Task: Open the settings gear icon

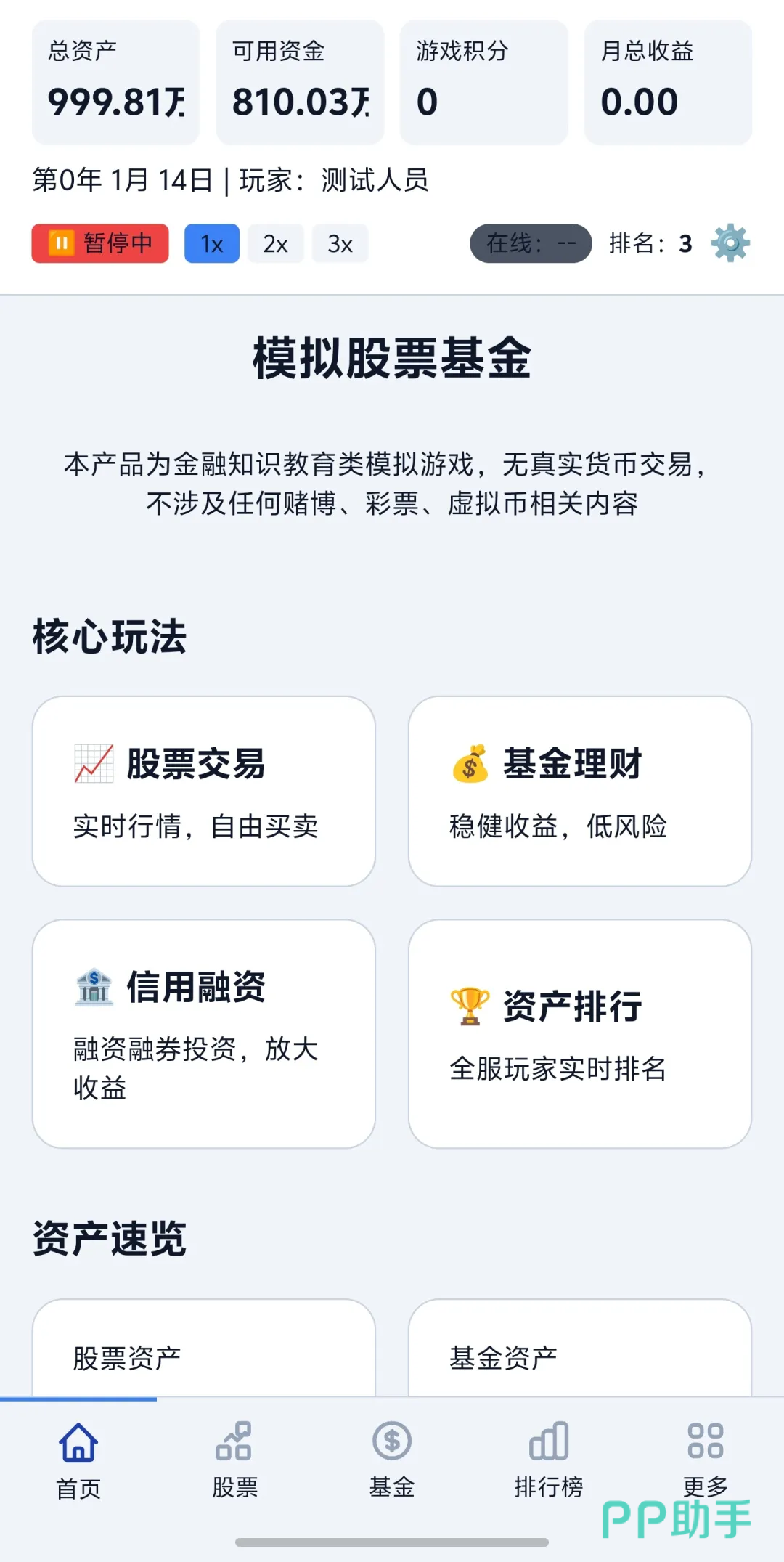Action: pos(730,243)
